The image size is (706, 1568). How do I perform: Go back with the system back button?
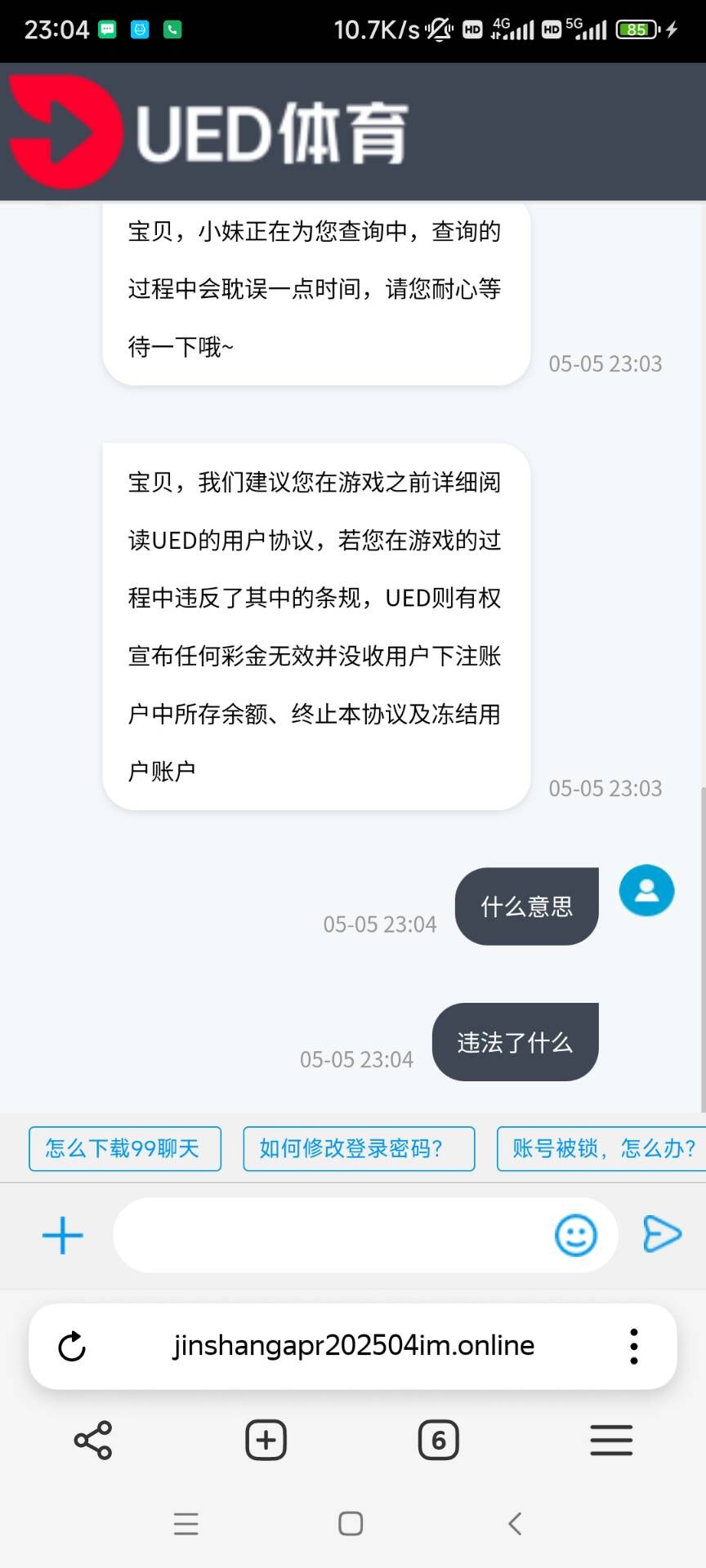515,1523
